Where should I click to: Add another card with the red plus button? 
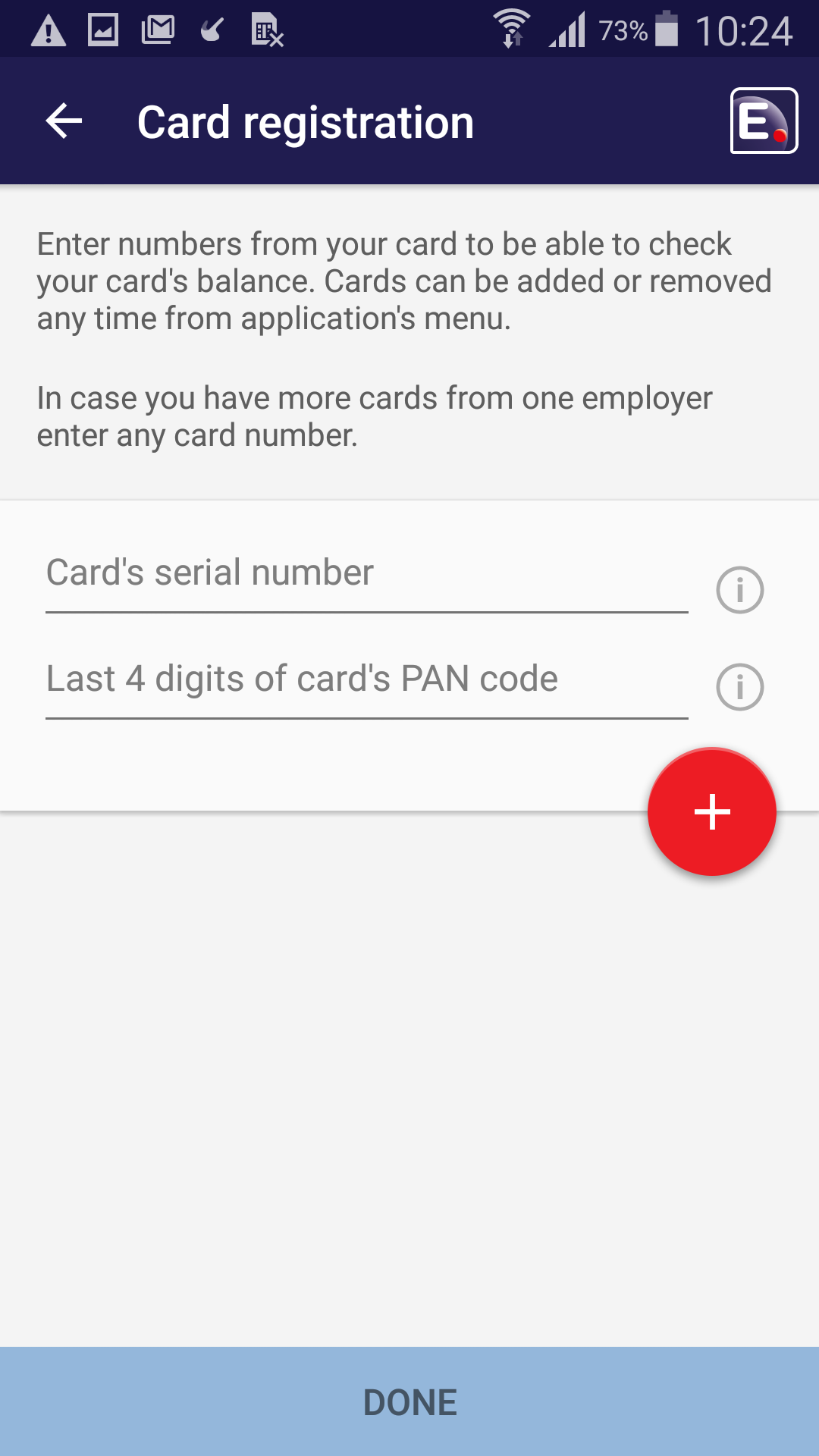[x=712, y=812]
